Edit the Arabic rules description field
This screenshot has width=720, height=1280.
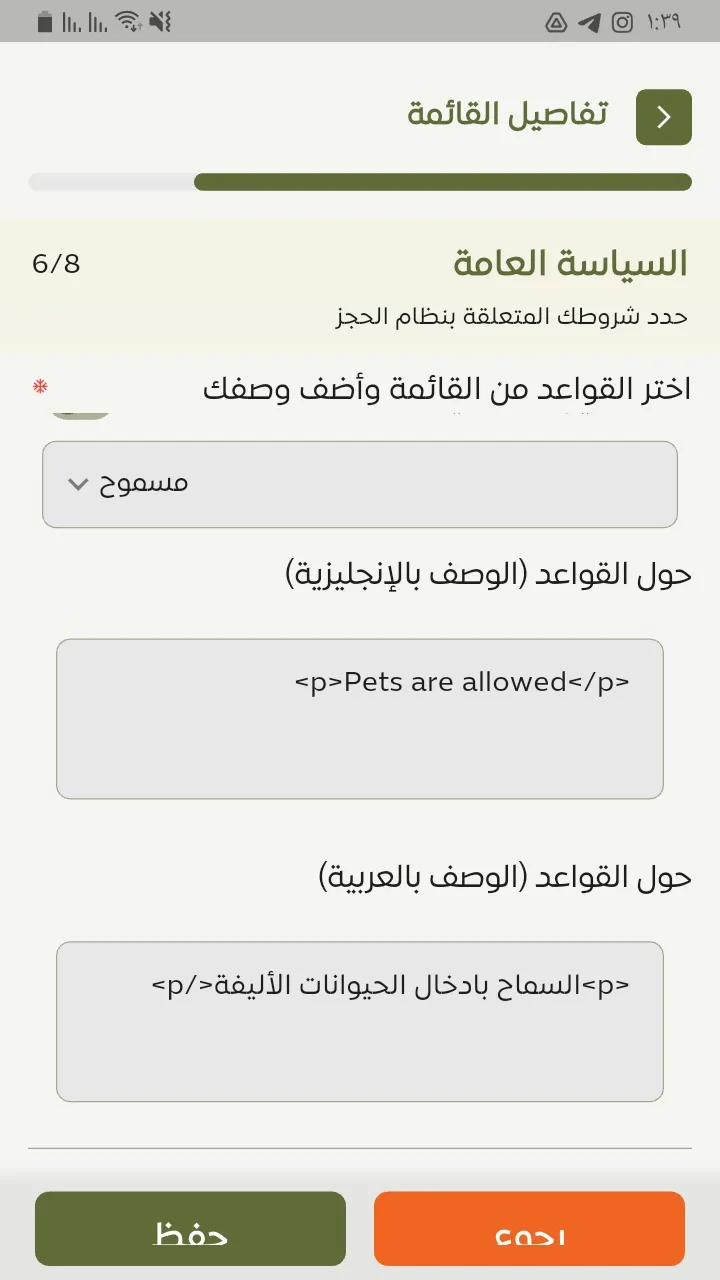click(360, 1021)
